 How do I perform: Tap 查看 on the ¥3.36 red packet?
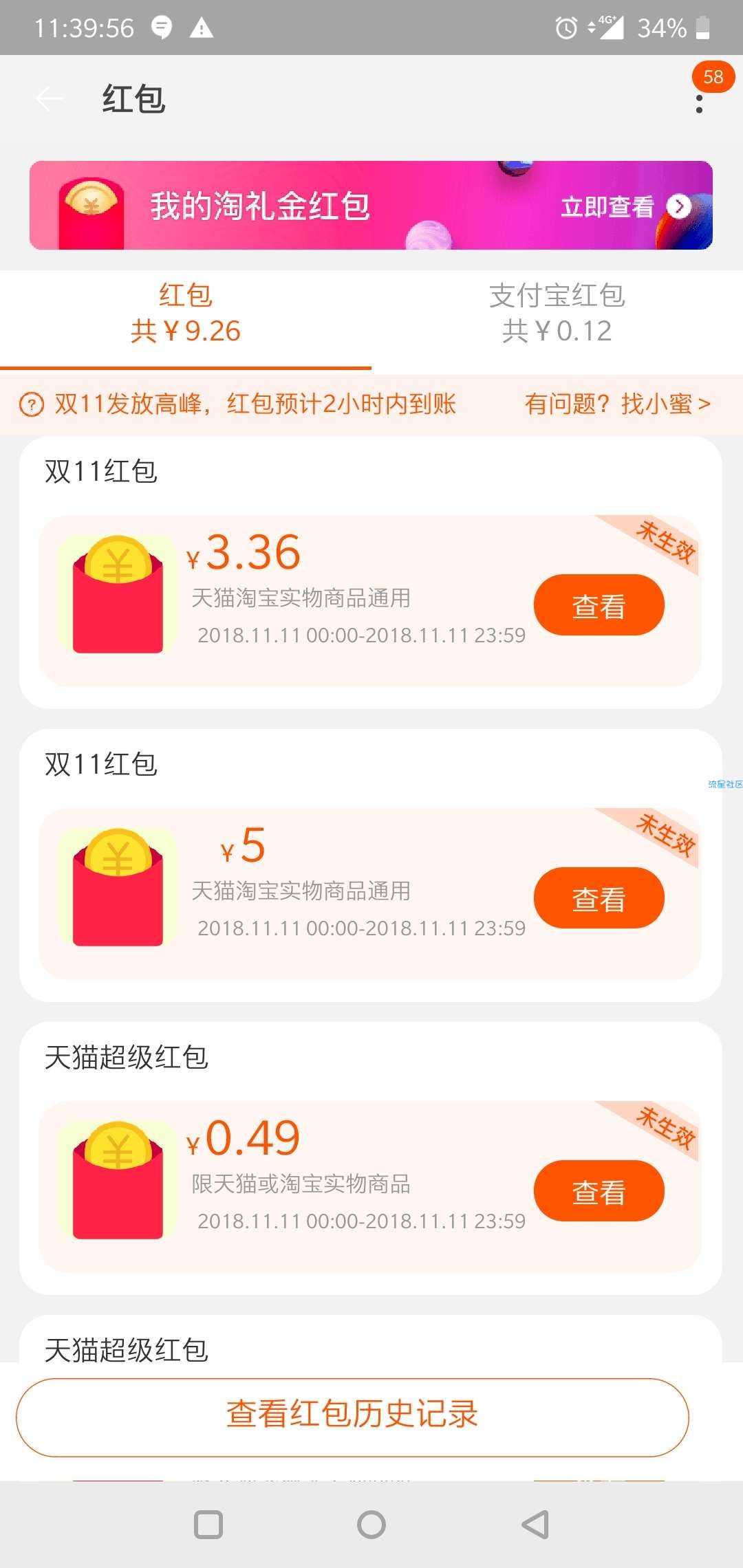[599, 605]
